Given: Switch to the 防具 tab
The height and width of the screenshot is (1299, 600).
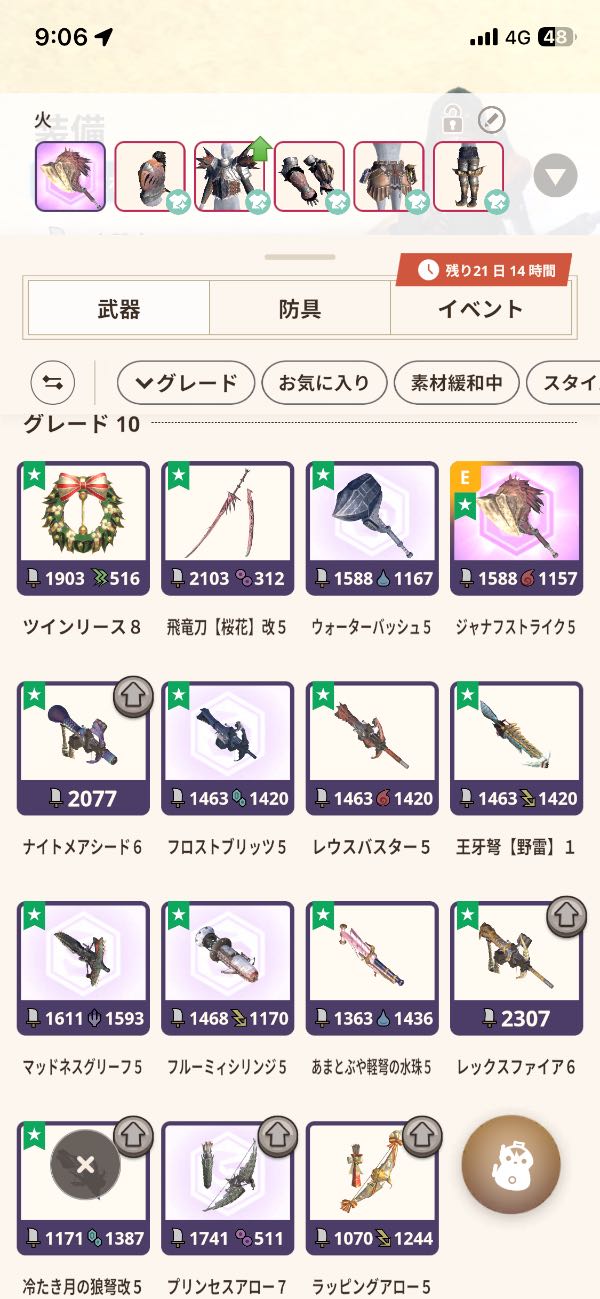Looking at the screenshot, I should [299, 309].
